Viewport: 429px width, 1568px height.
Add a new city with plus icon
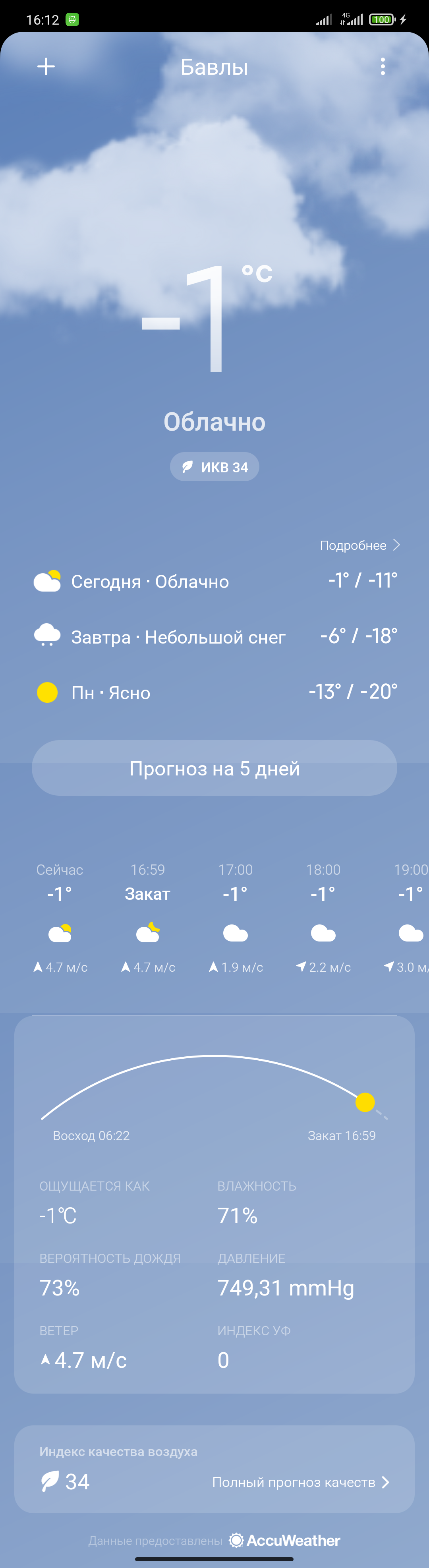click(x=46, y=66)
